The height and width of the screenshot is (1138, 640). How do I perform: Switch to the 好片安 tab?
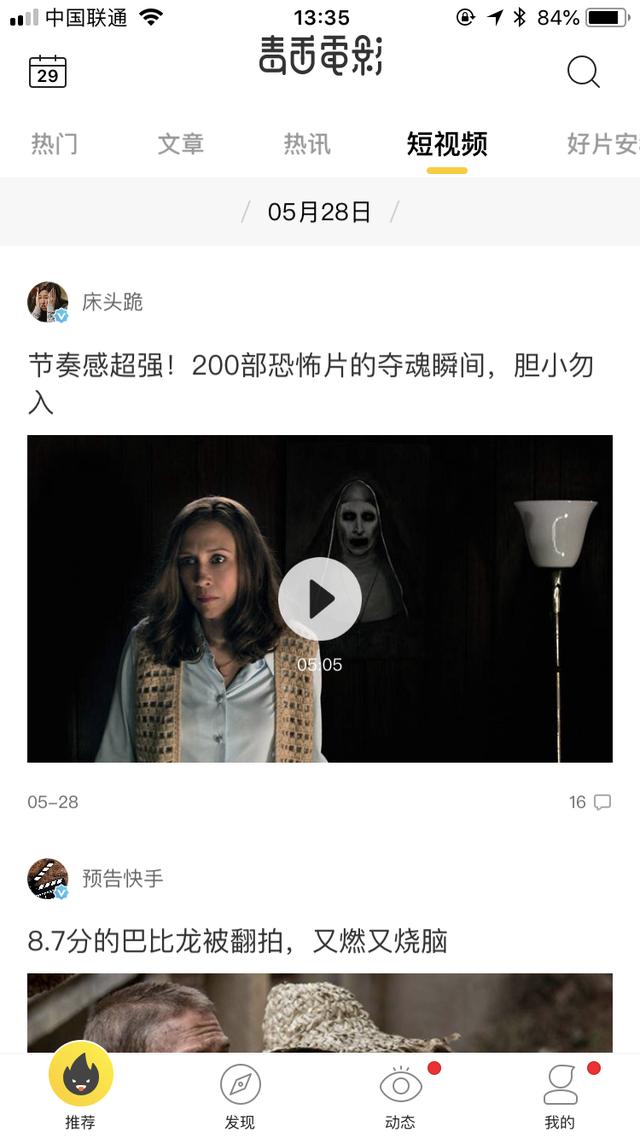[x=602, y=144]
